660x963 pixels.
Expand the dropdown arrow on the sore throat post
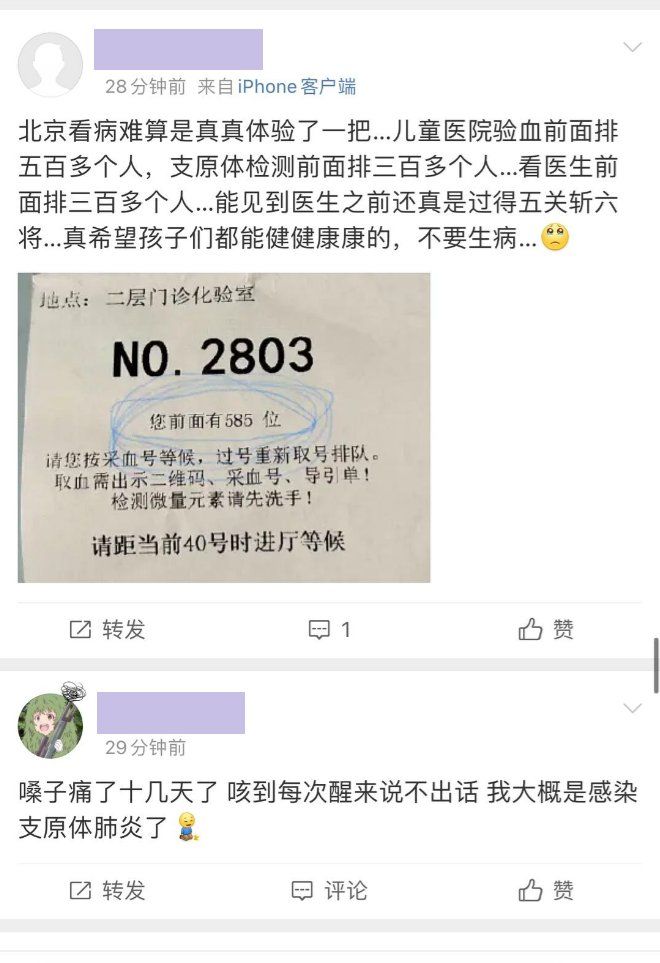point(632,708)
